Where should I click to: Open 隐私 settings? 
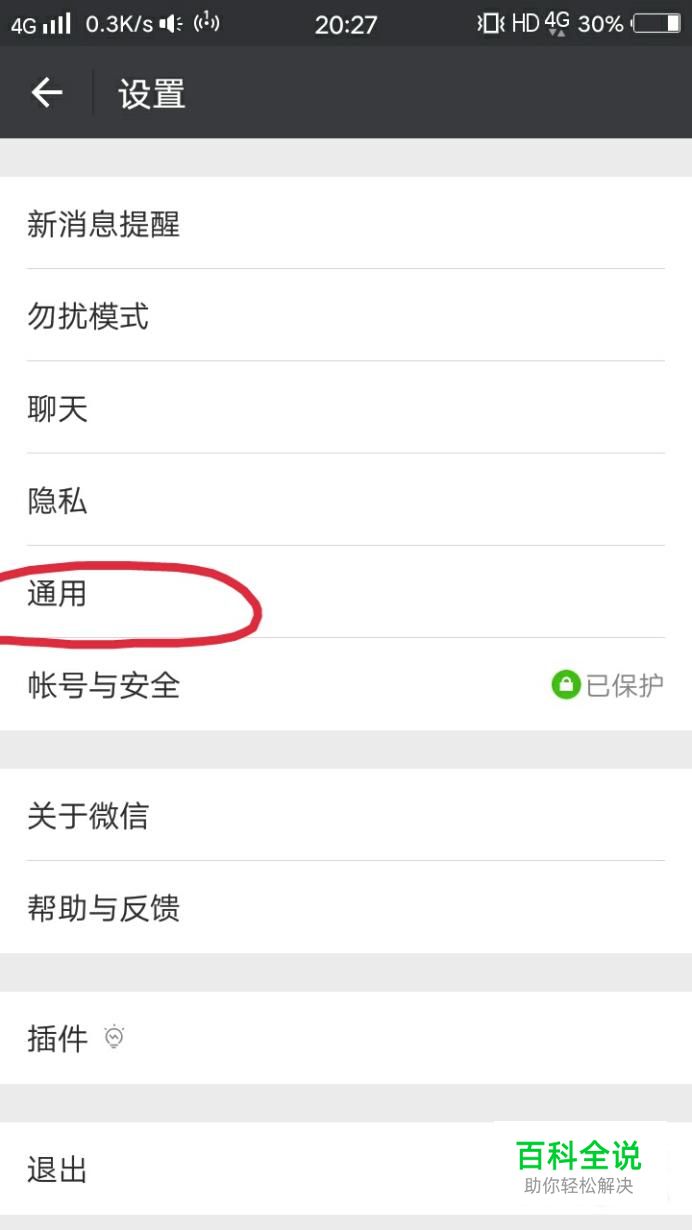tap(346, 499)
